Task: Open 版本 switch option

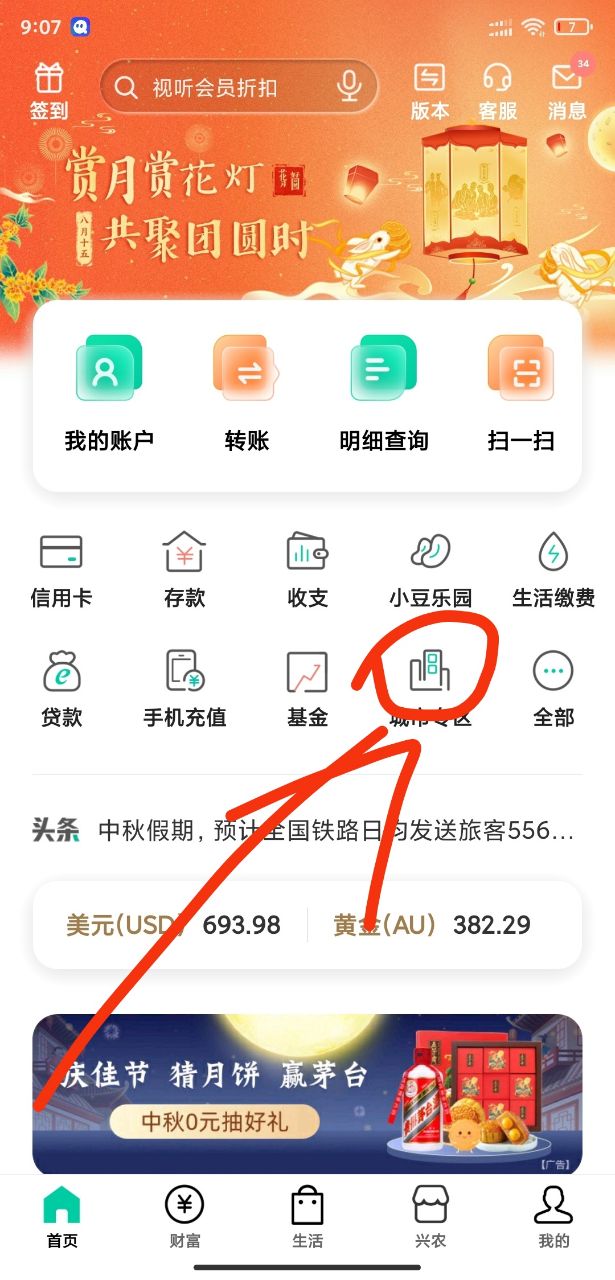Action: point(430,88)
